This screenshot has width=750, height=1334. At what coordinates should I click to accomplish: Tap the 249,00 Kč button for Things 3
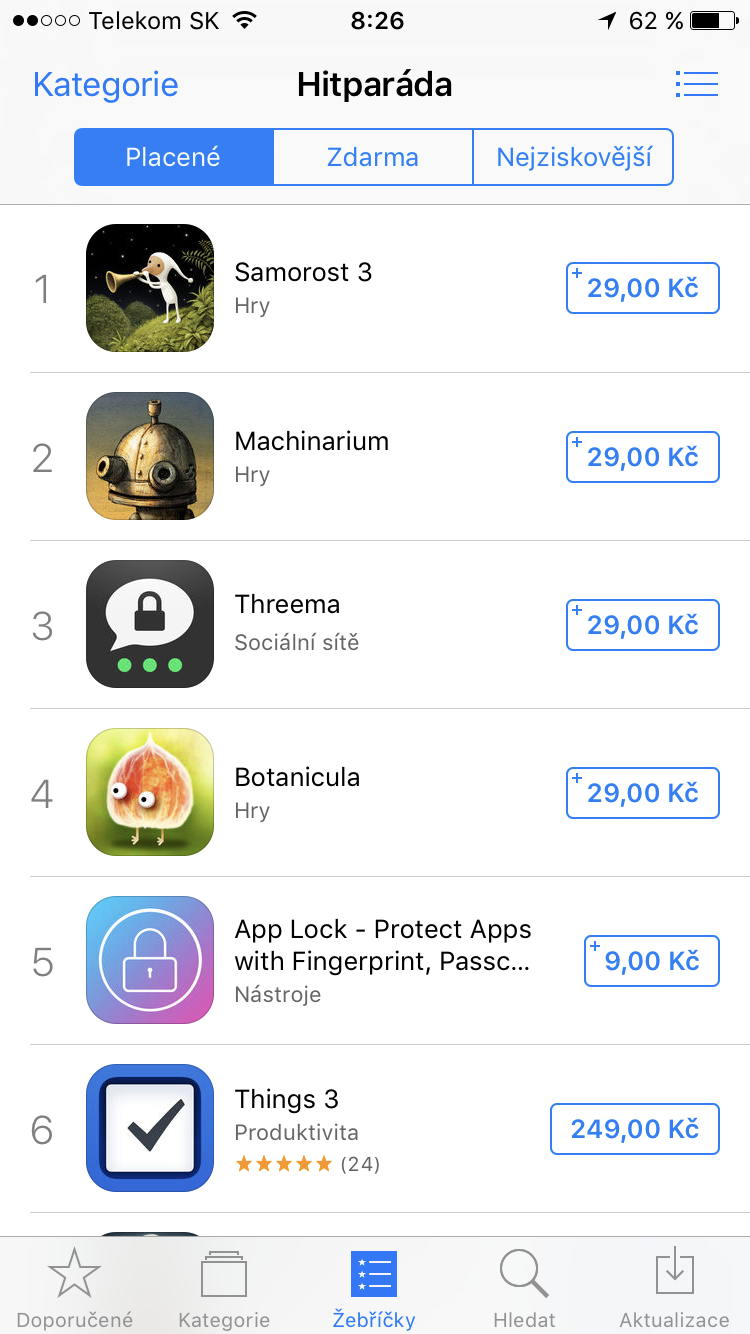click(634, 1128)
